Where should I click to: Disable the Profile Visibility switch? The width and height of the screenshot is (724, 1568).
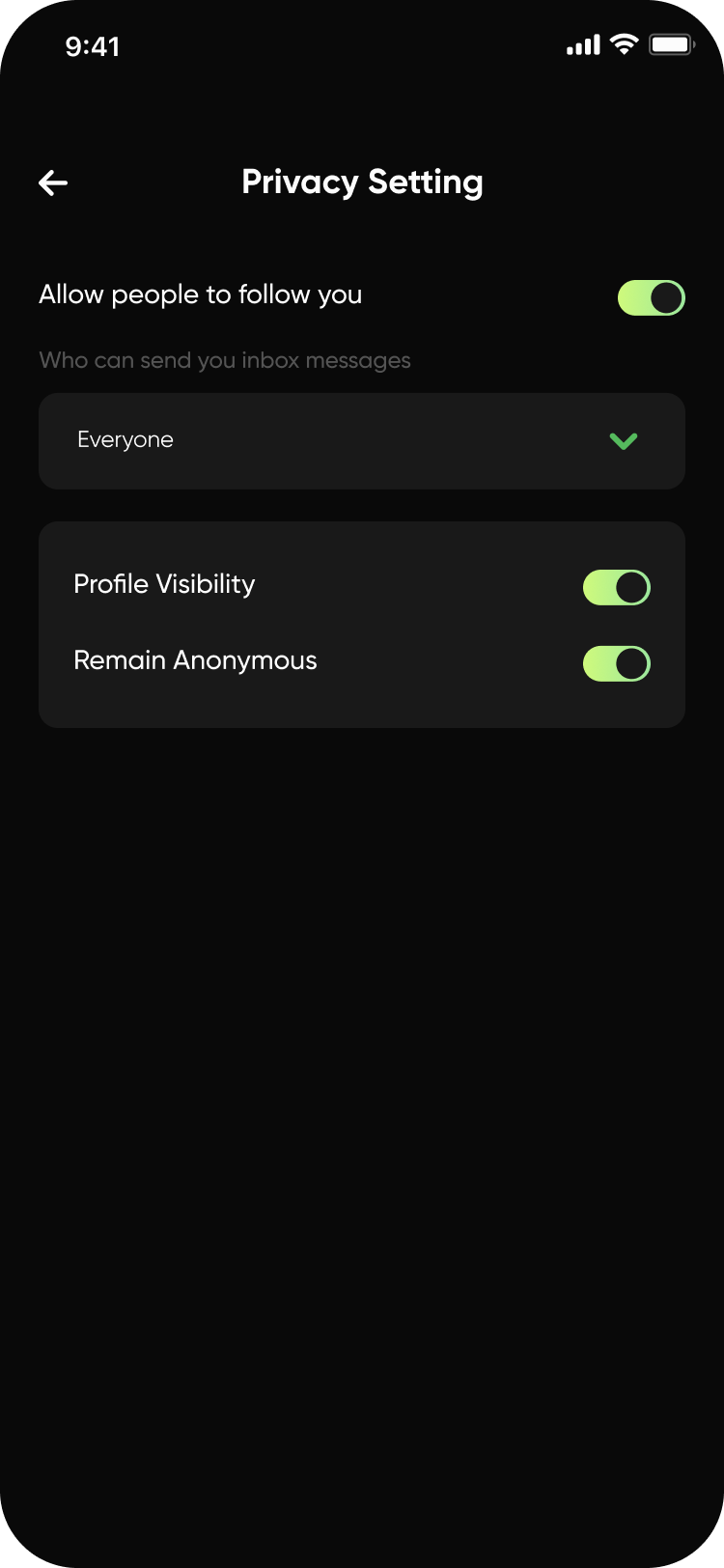click(x=616, y=587)
